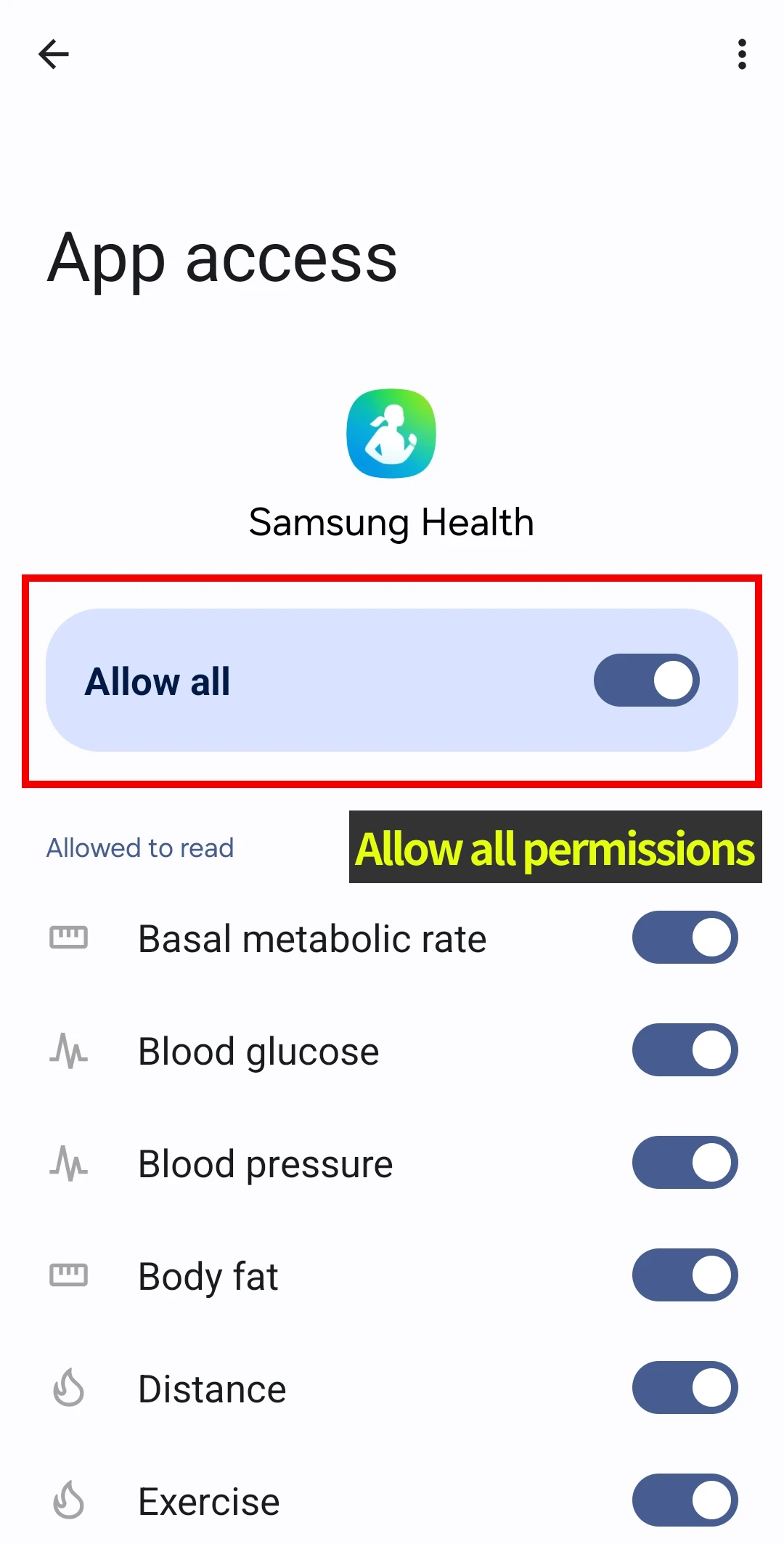Go back using the top-left arrow
The width and height of the screenshot is (784, 1544).
[54, 54]
